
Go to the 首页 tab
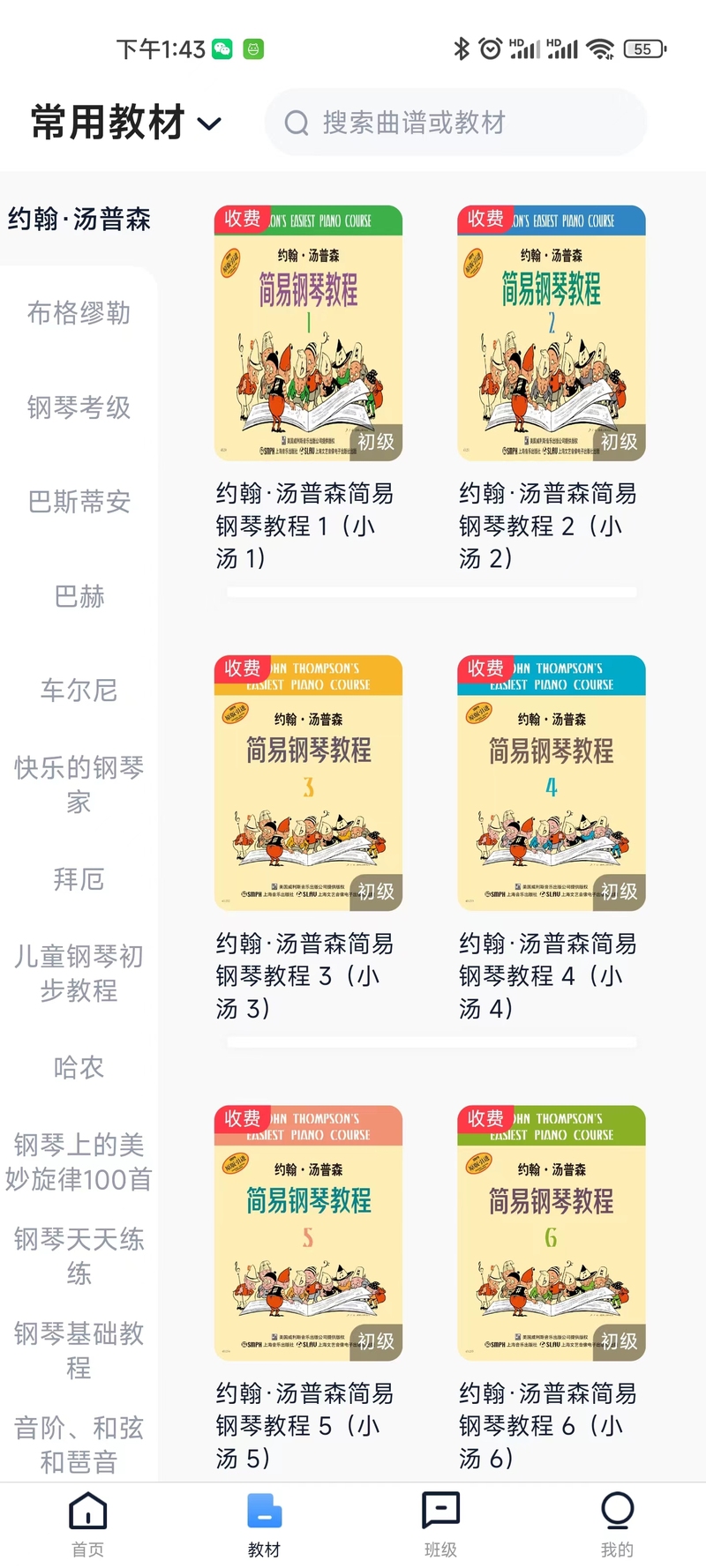click(x=88, y=1525)
